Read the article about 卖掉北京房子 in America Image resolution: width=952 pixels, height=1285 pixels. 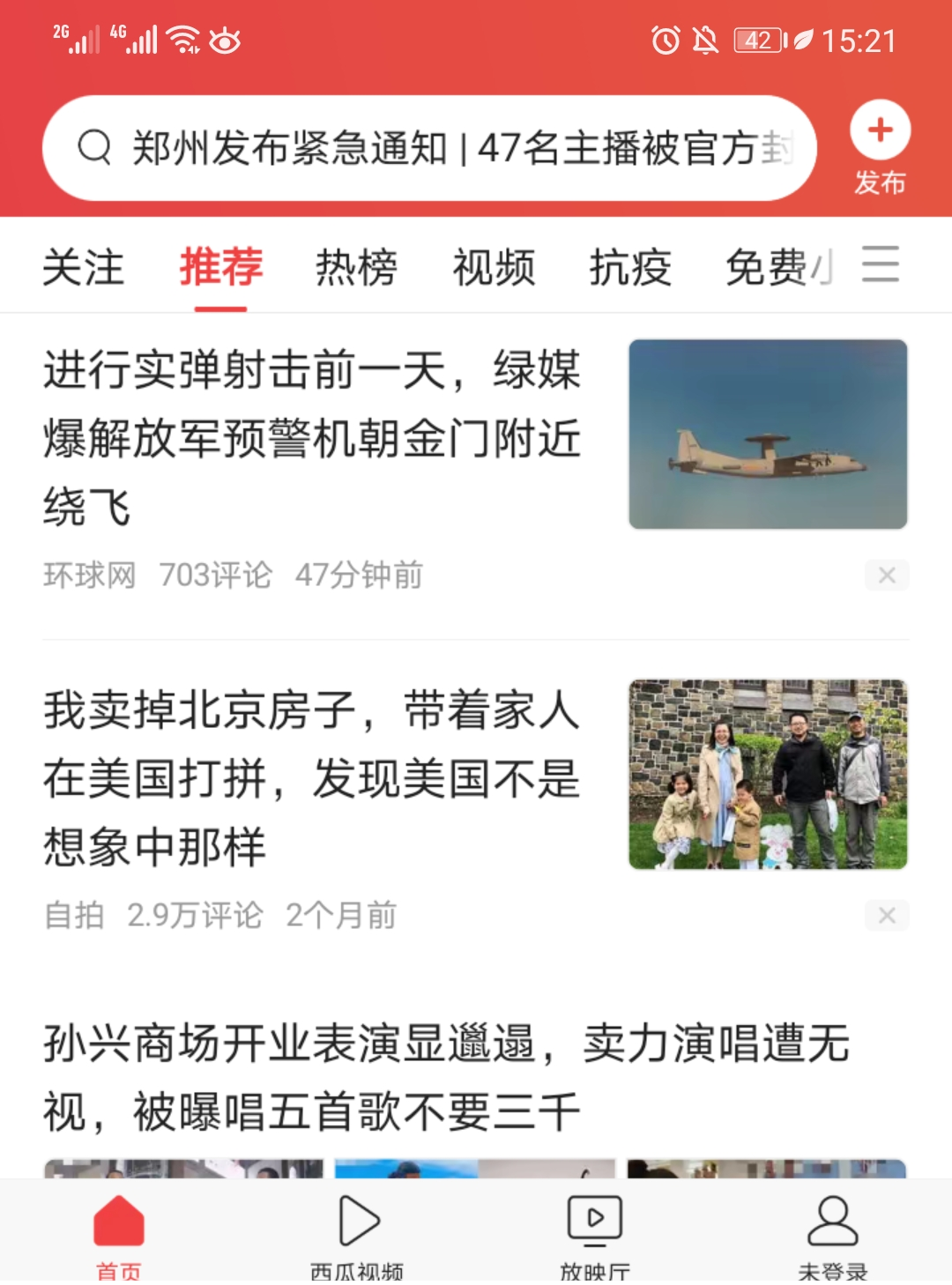[x=313, y=778]
